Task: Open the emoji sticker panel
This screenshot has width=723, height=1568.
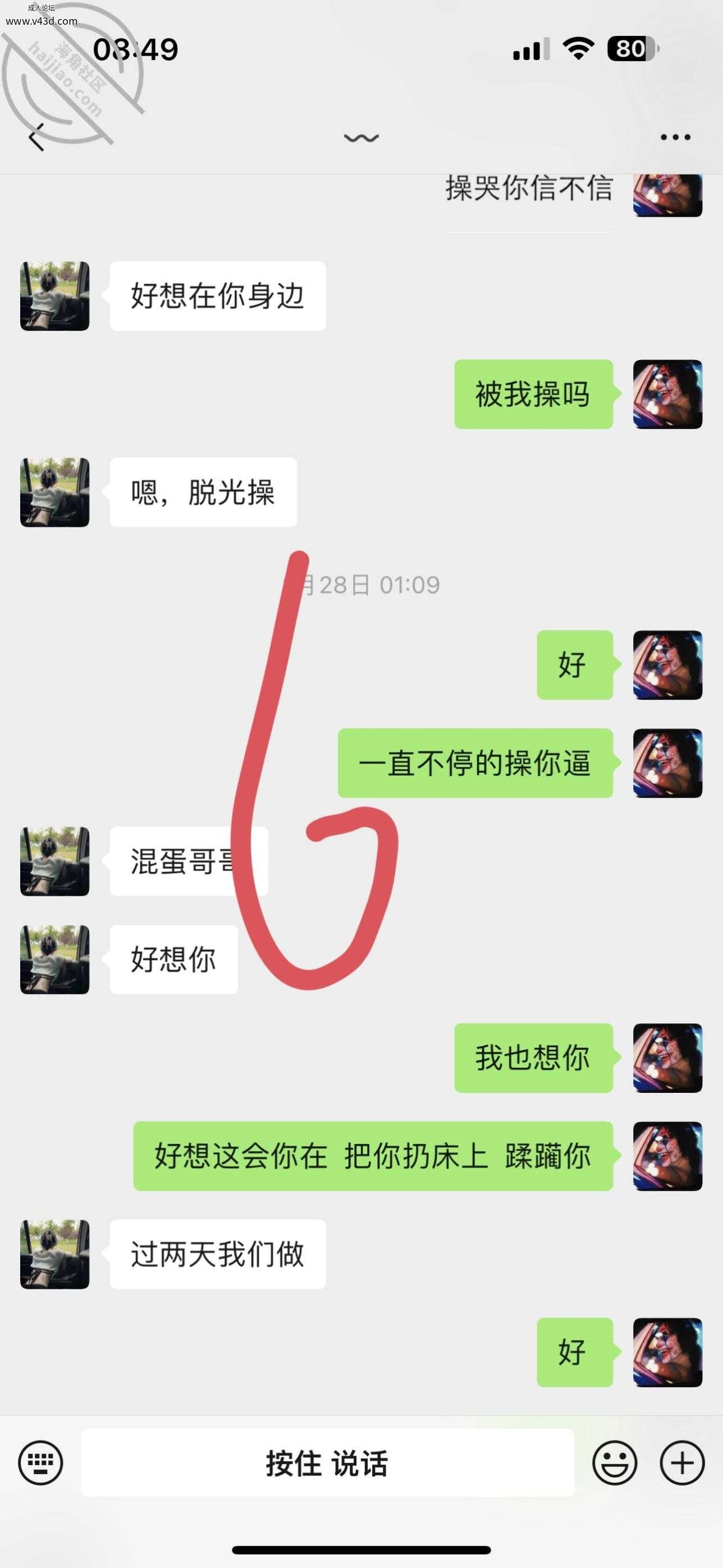Action: tap(615, 1462)
